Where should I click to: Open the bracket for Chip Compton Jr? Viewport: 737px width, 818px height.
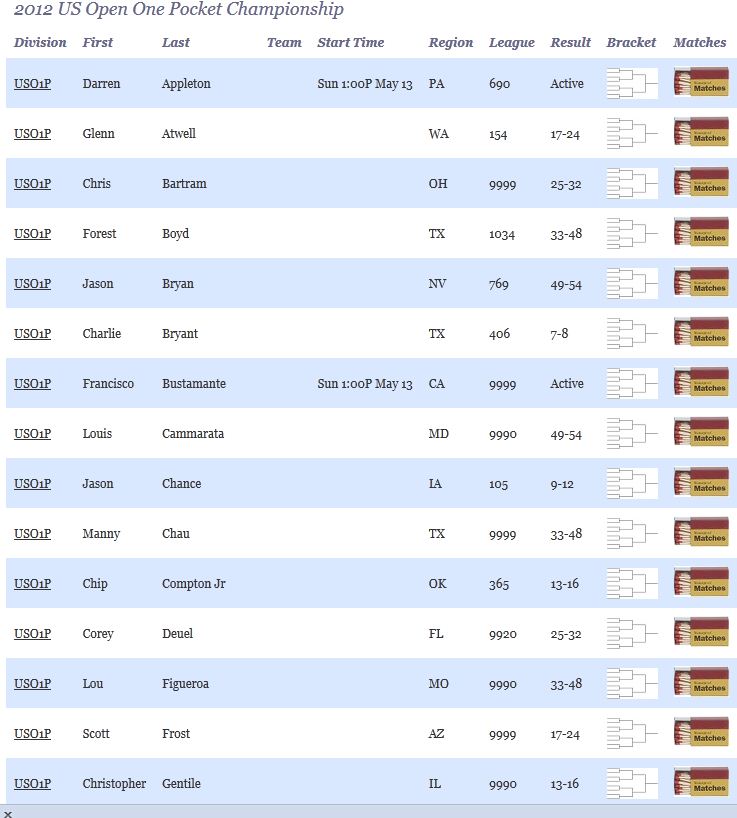pos(632,584)
